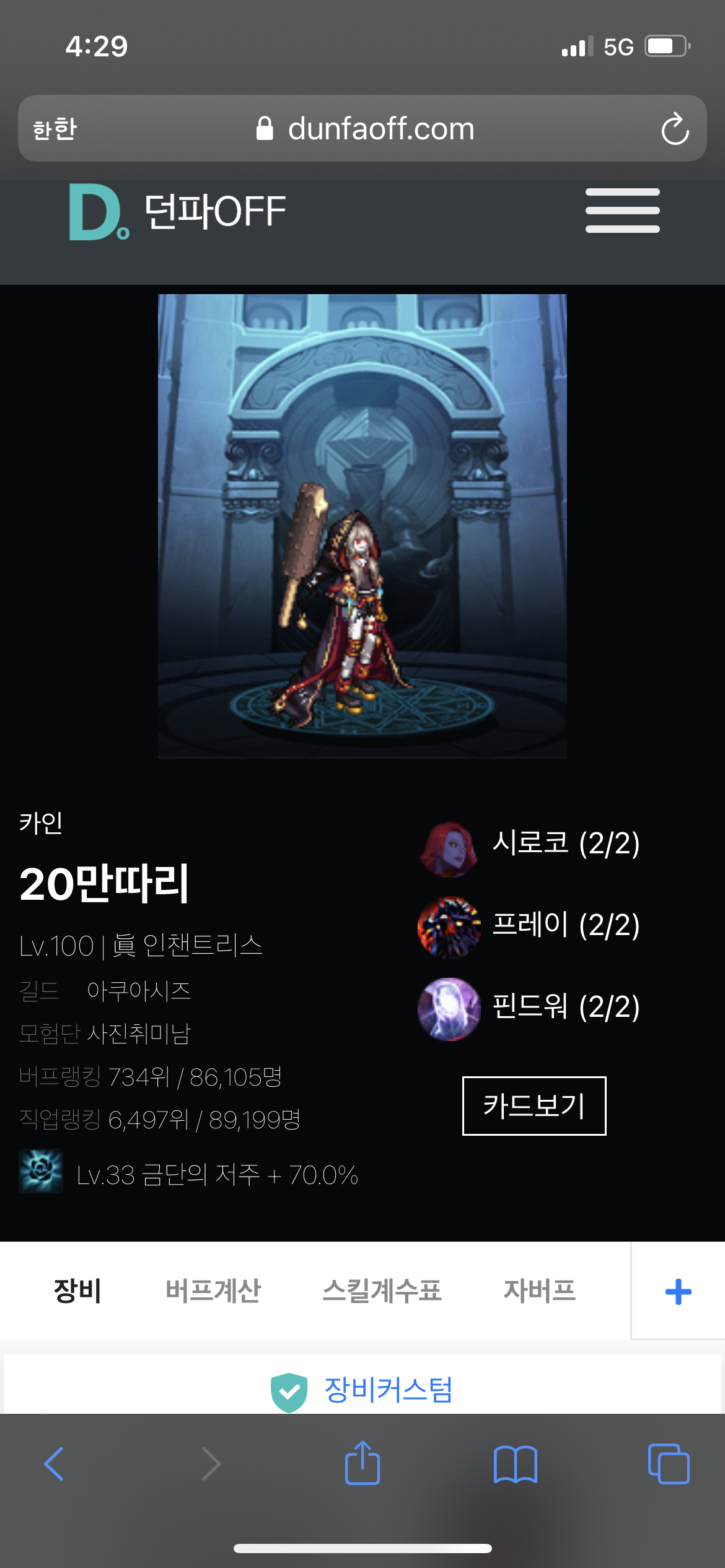Open the 던파OFF home logo
725x1568 pixels.
(177, 212)
